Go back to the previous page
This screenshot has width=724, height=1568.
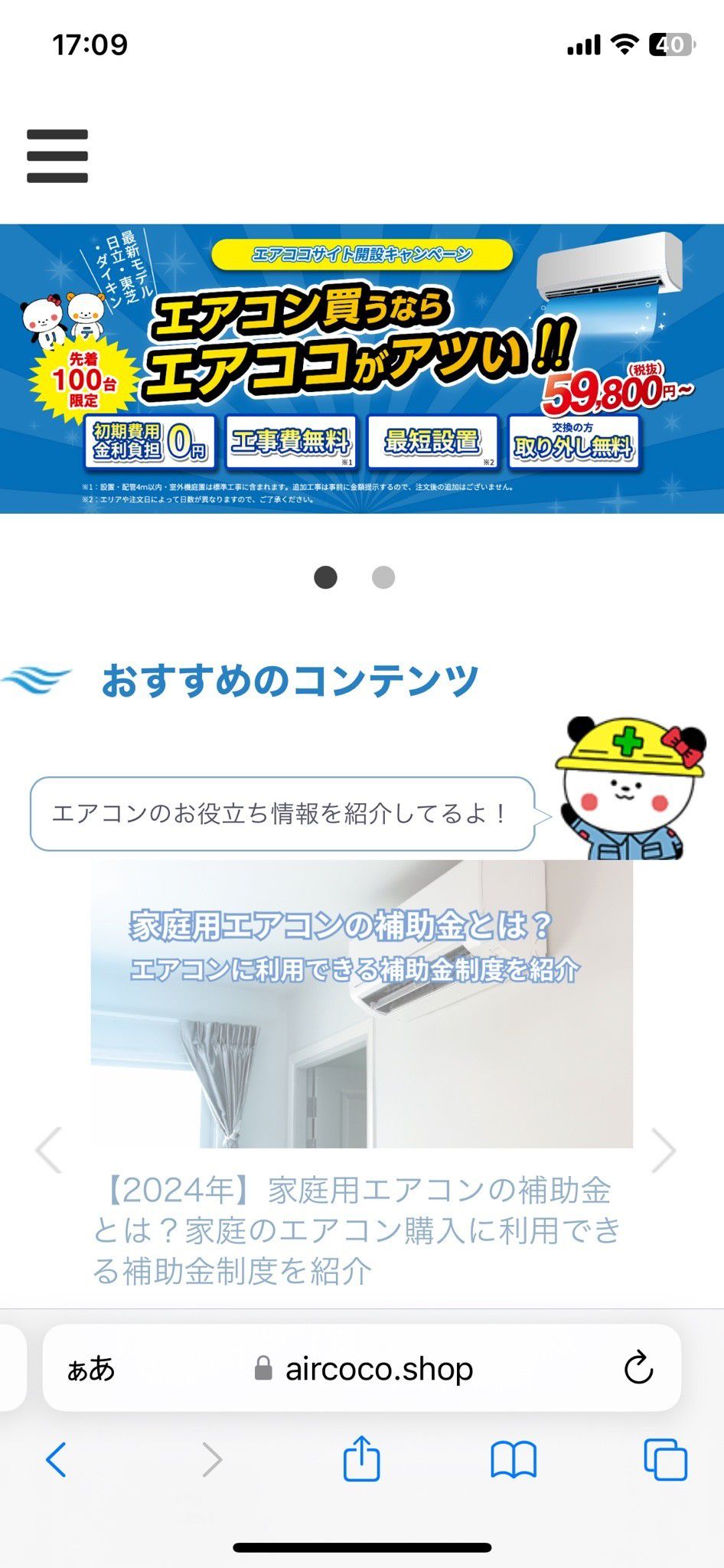[x=57, y=1459]
